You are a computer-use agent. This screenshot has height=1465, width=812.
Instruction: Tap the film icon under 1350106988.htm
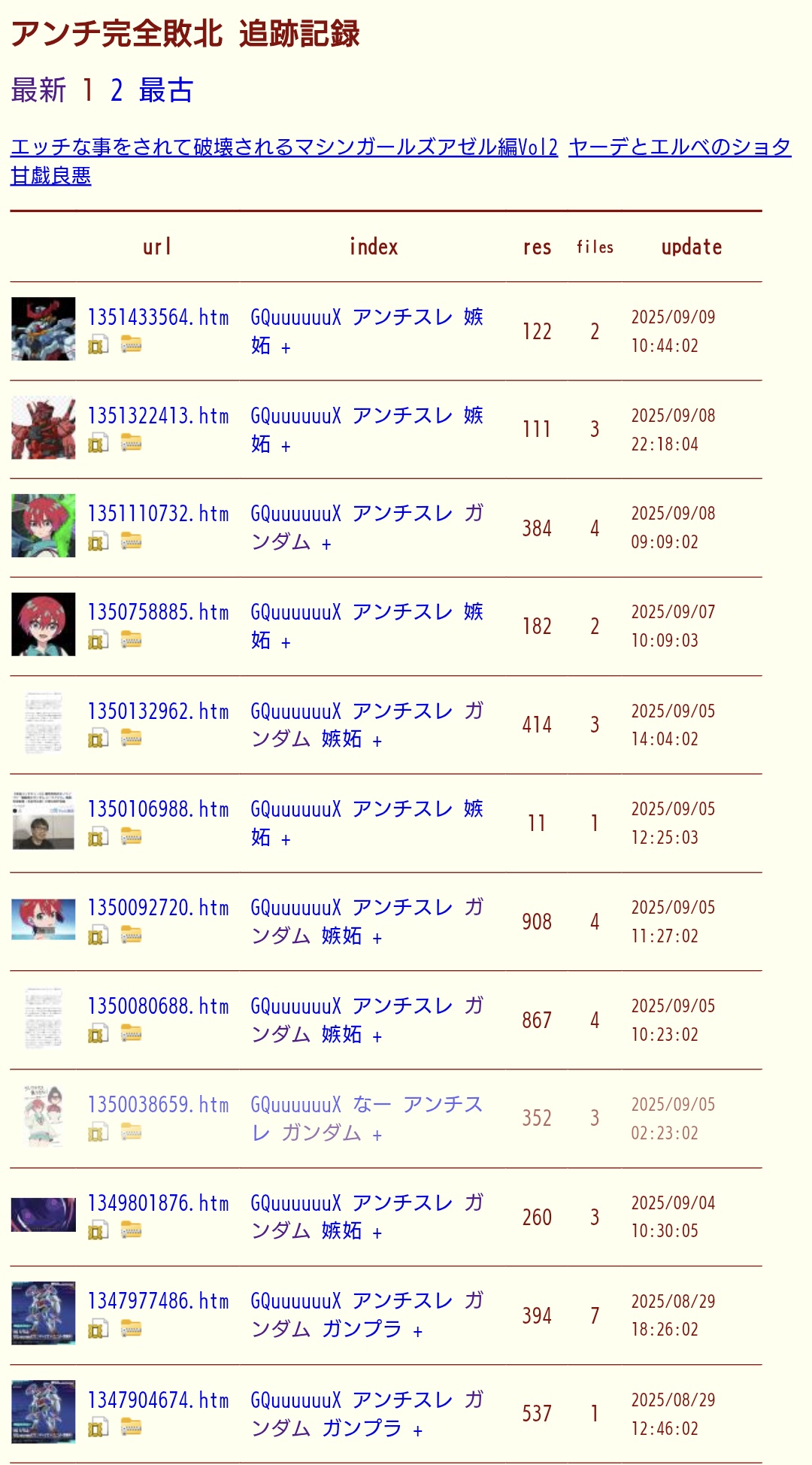(x=98, y=836)
